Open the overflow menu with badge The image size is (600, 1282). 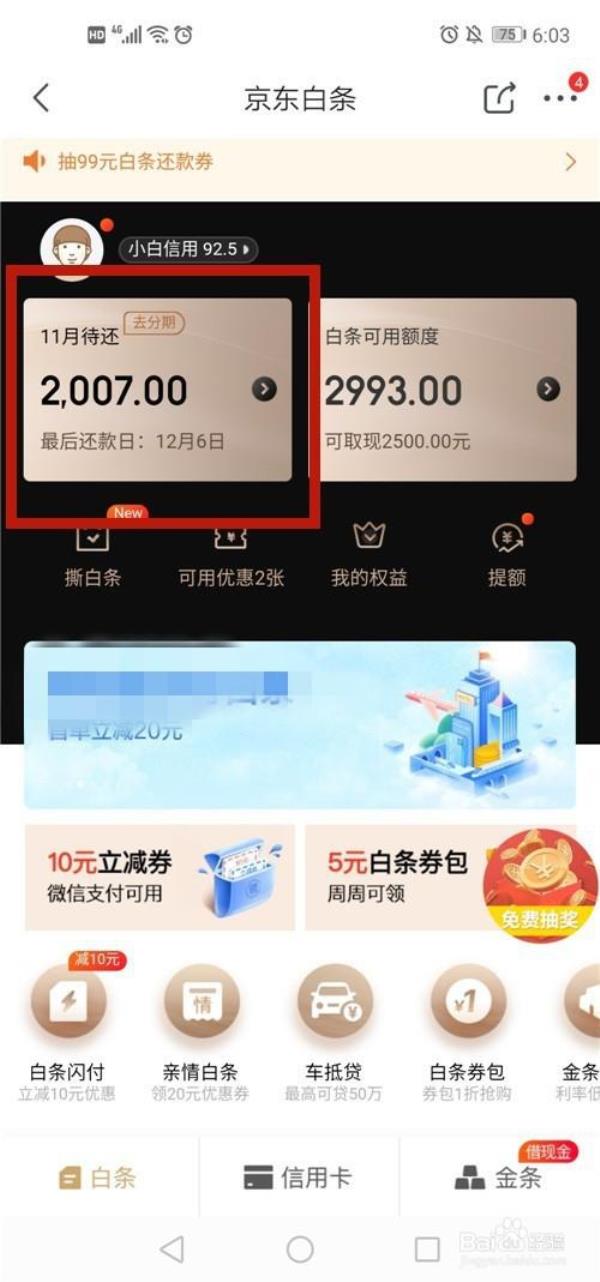(x=559, y=98)
